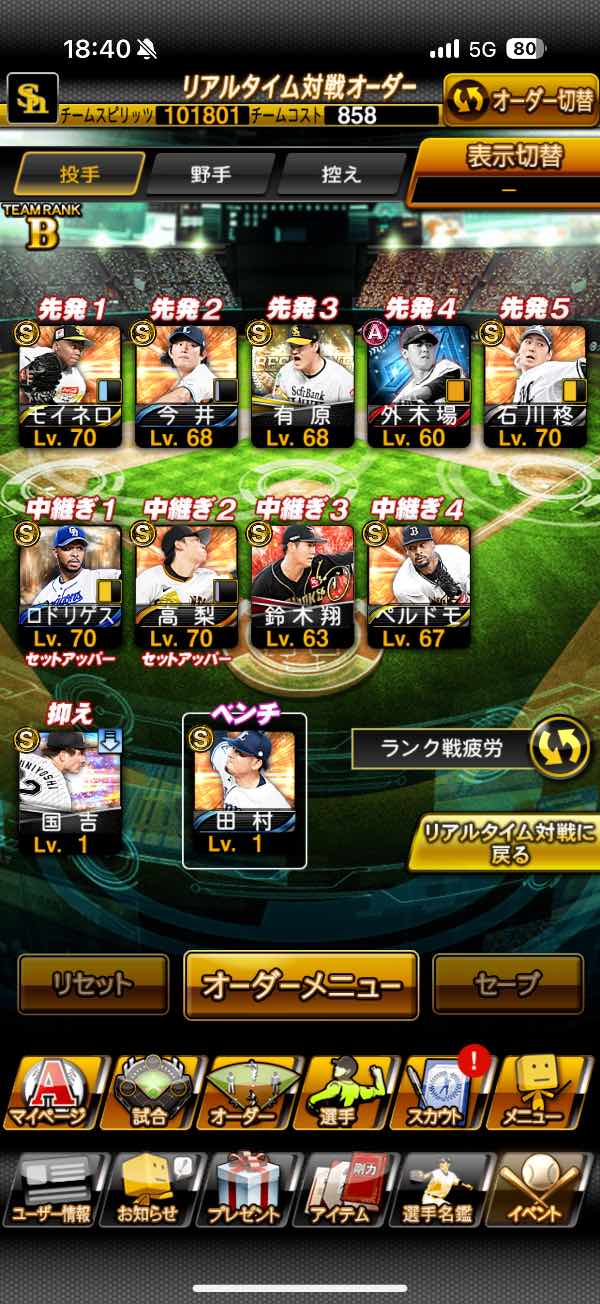
Task: Select the 投手 tab
Action: click(79, 174)
